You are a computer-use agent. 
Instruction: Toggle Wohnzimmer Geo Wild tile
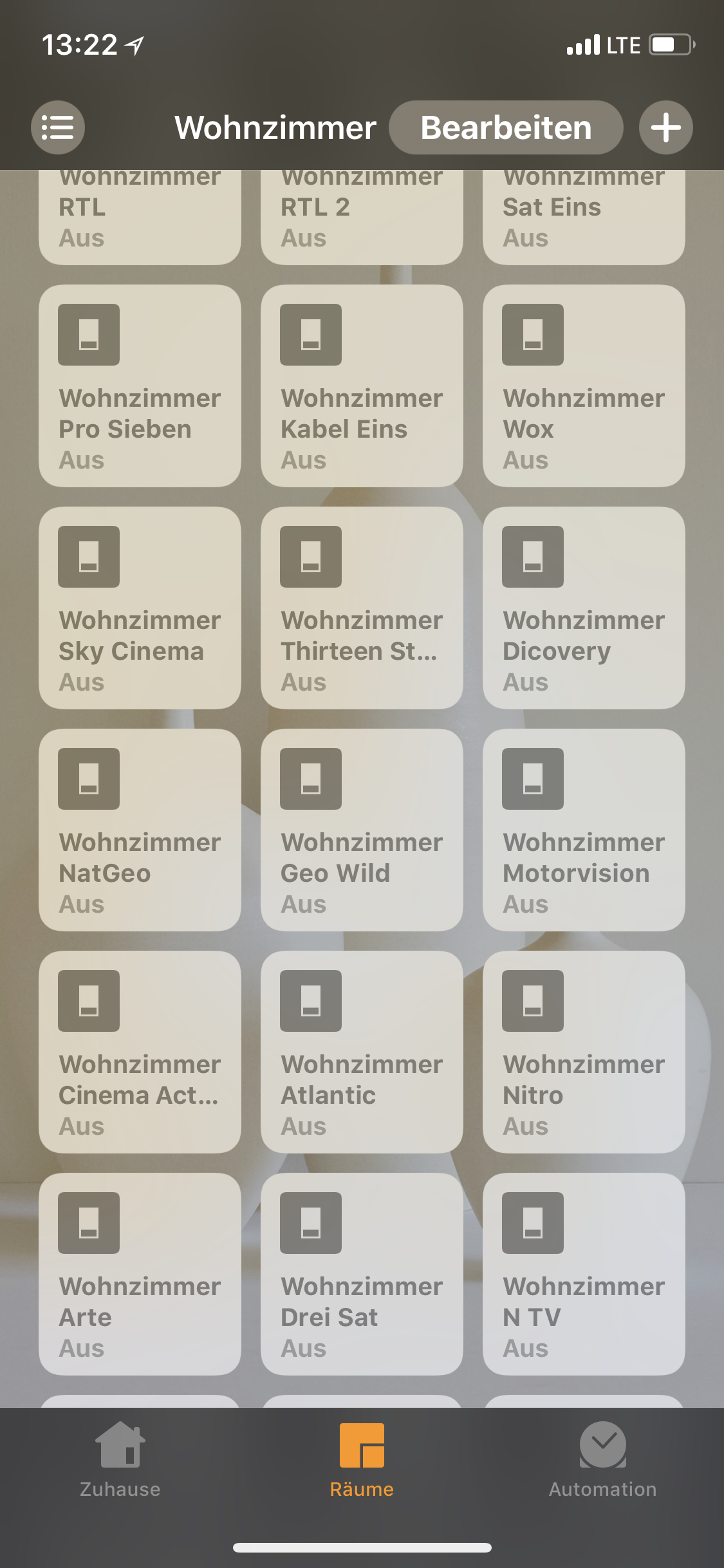tap(362, 830)
